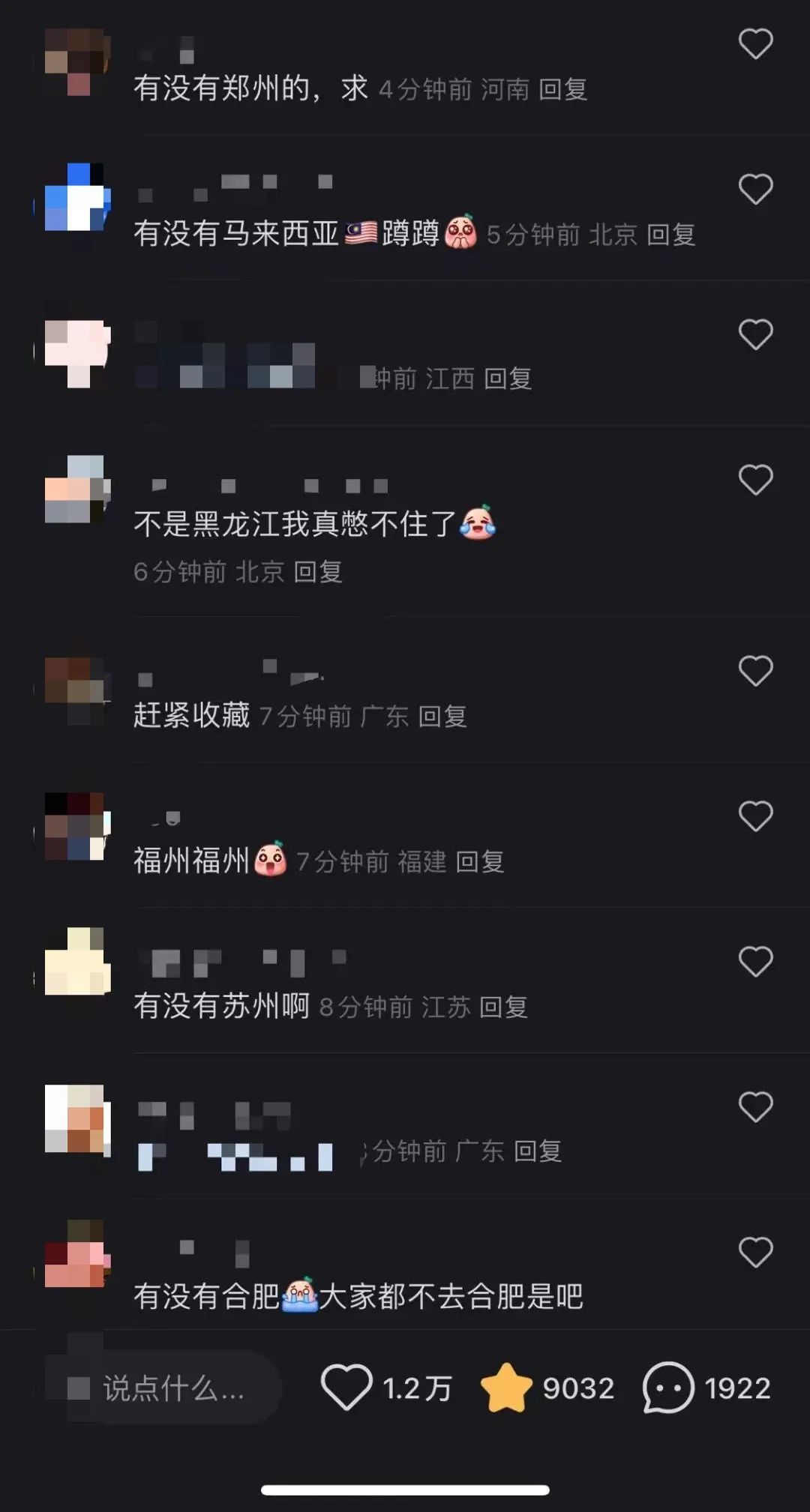Favorite the post via the star icon
Image resolution: width=810 pixels, height=1512 pixels.
pyautogui.click(x=506, y=1388)
